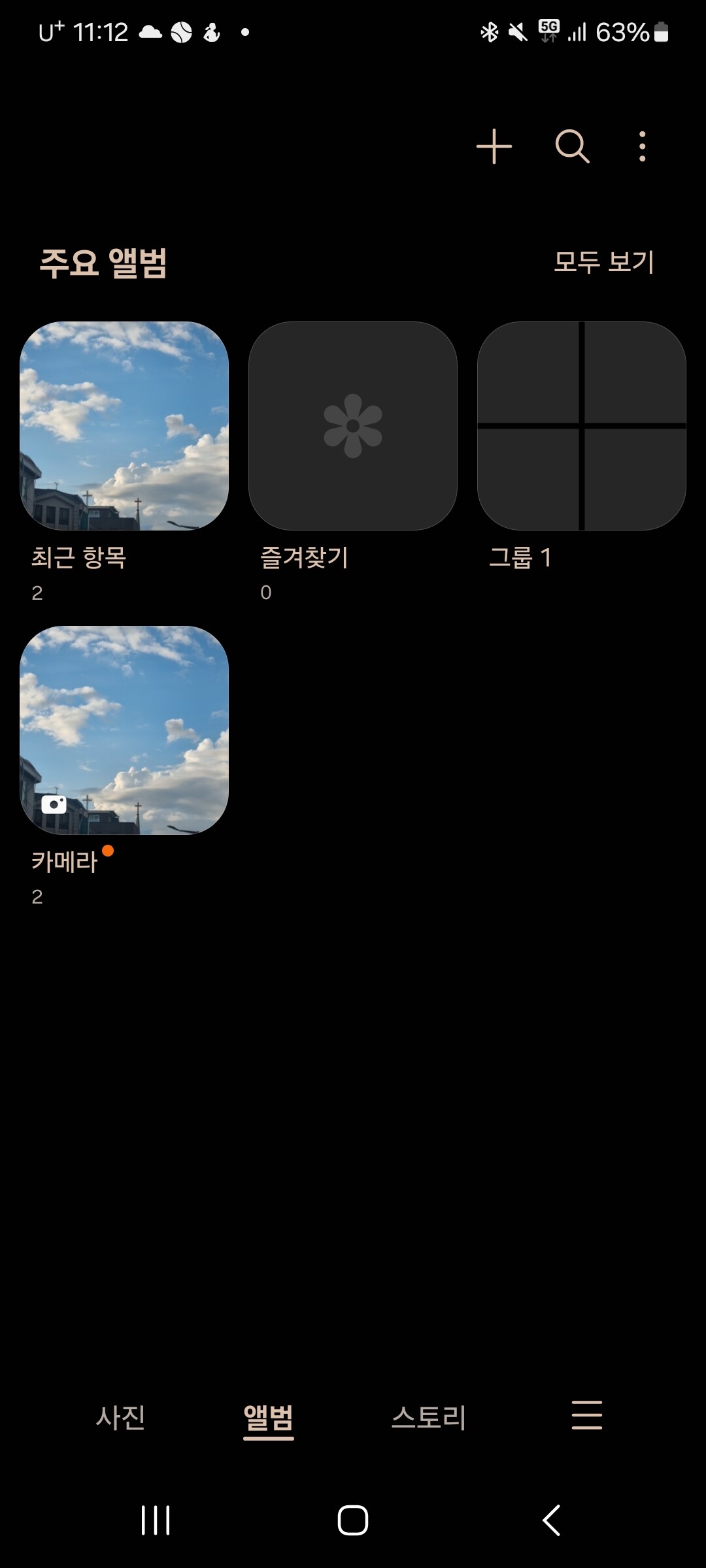The height and width of the screenshot is (1568, 706).
Task: Open the hamburger menu in the bottom bar
Action: [x=586, y=1415]
